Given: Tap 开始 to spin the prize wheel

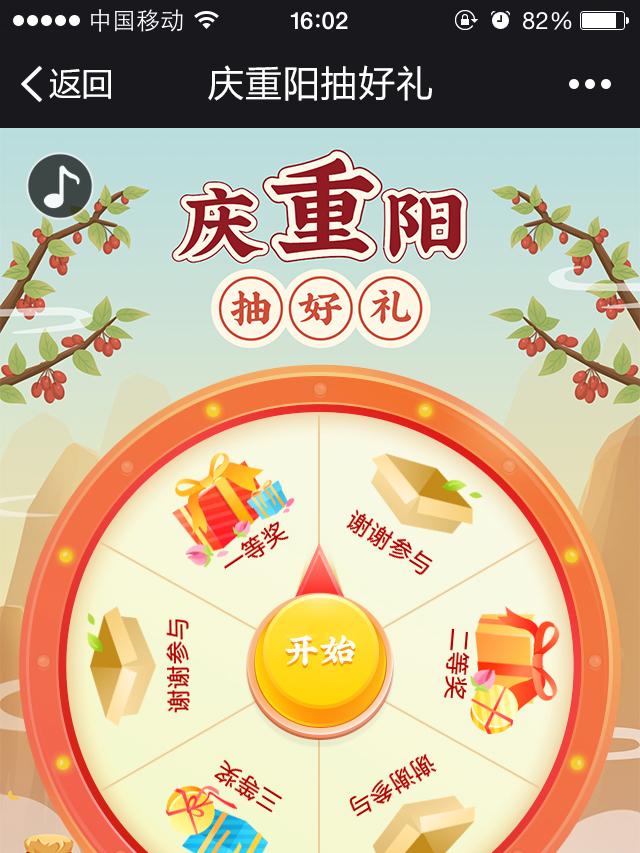Looking at the screenshot, I should pyautogui.click(x=320, y=652).
